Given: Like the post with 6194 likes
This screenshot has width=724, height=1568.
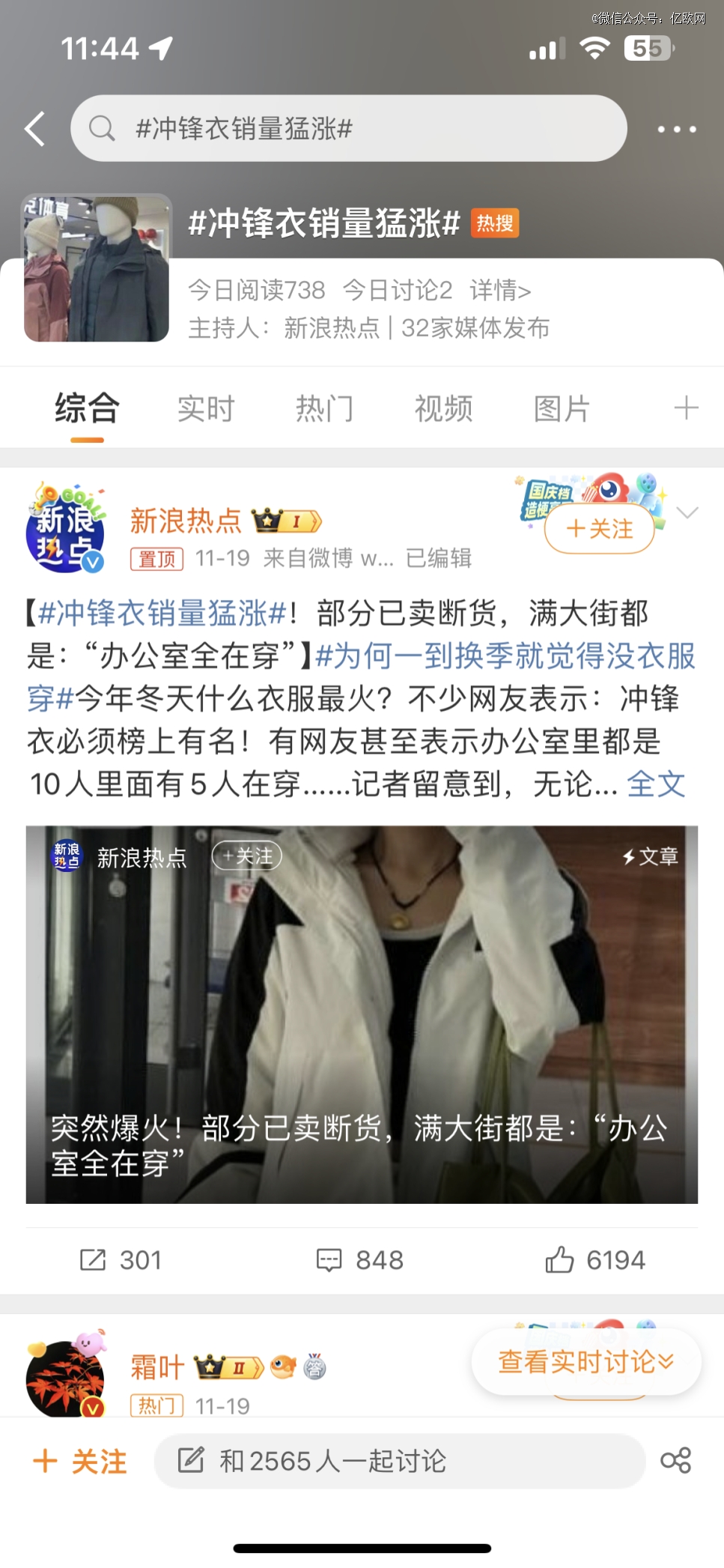Looking at the screenshot, I should click(x=595, y=1260).
